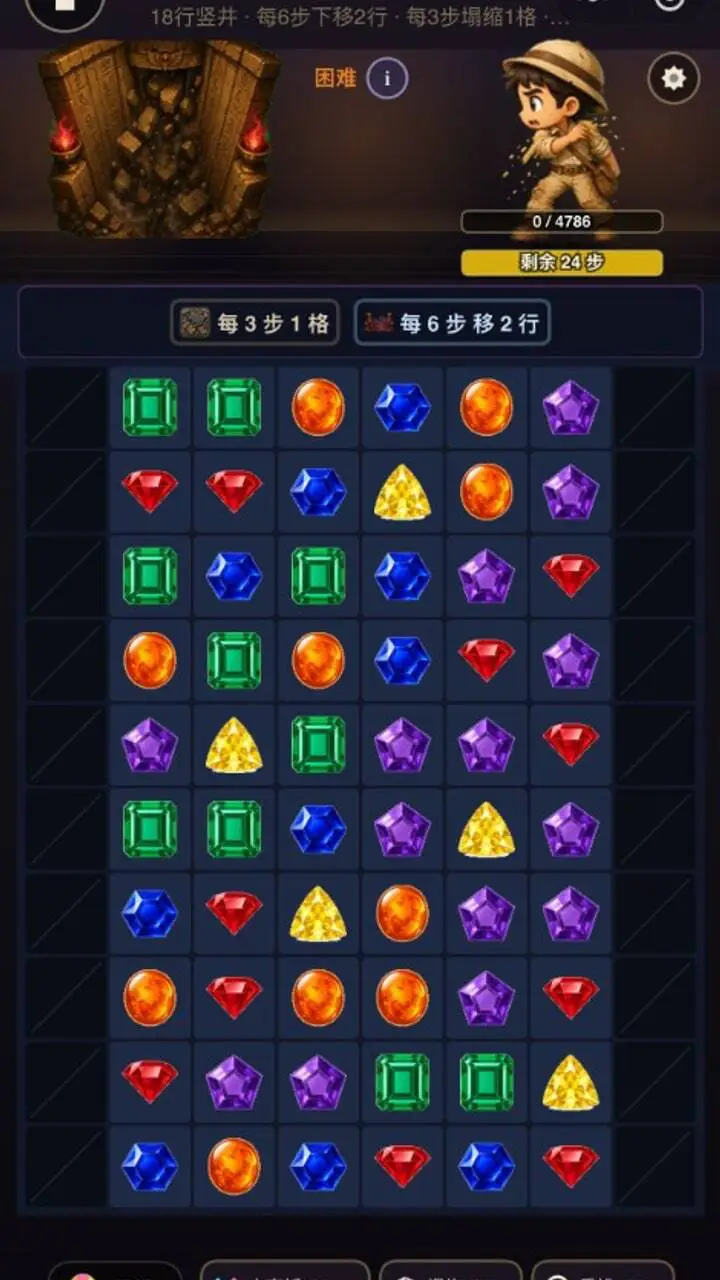Tap the pause button in the top-left corner
The width and height of the screenshot is (720, 1280).
[x=65, y=8]
